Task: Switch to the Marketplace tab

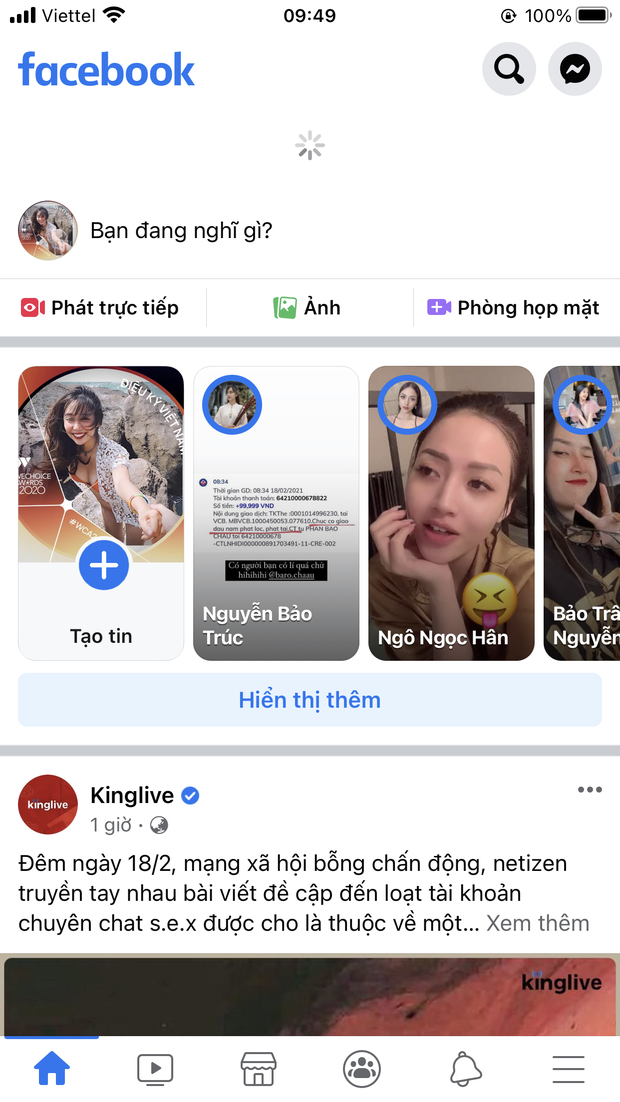Action: pos(258,1069)
